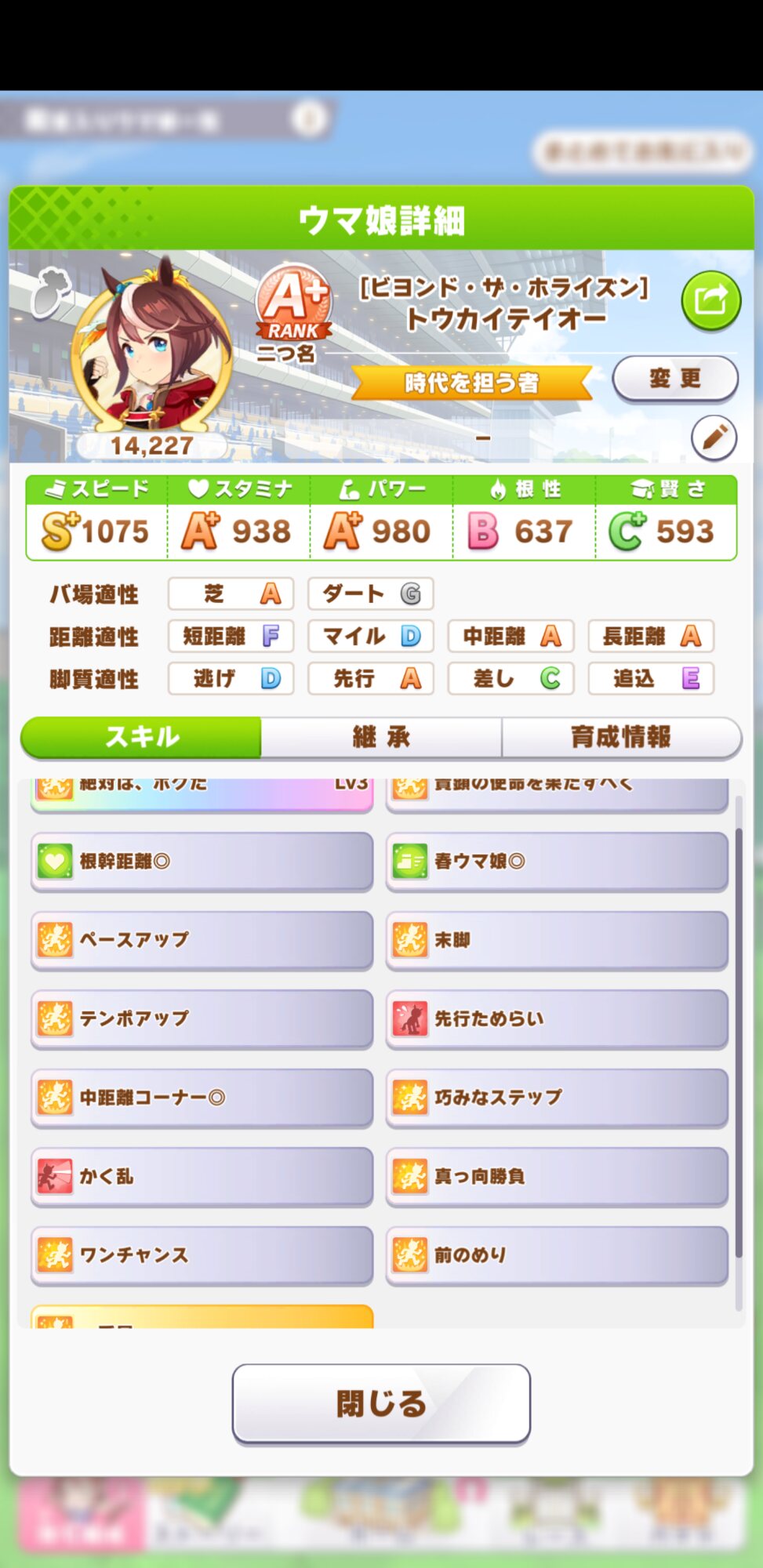This screenshot has width=763, height=1568.
Task: Open the ペースアップ skill
Action: [x=202, y=940]
